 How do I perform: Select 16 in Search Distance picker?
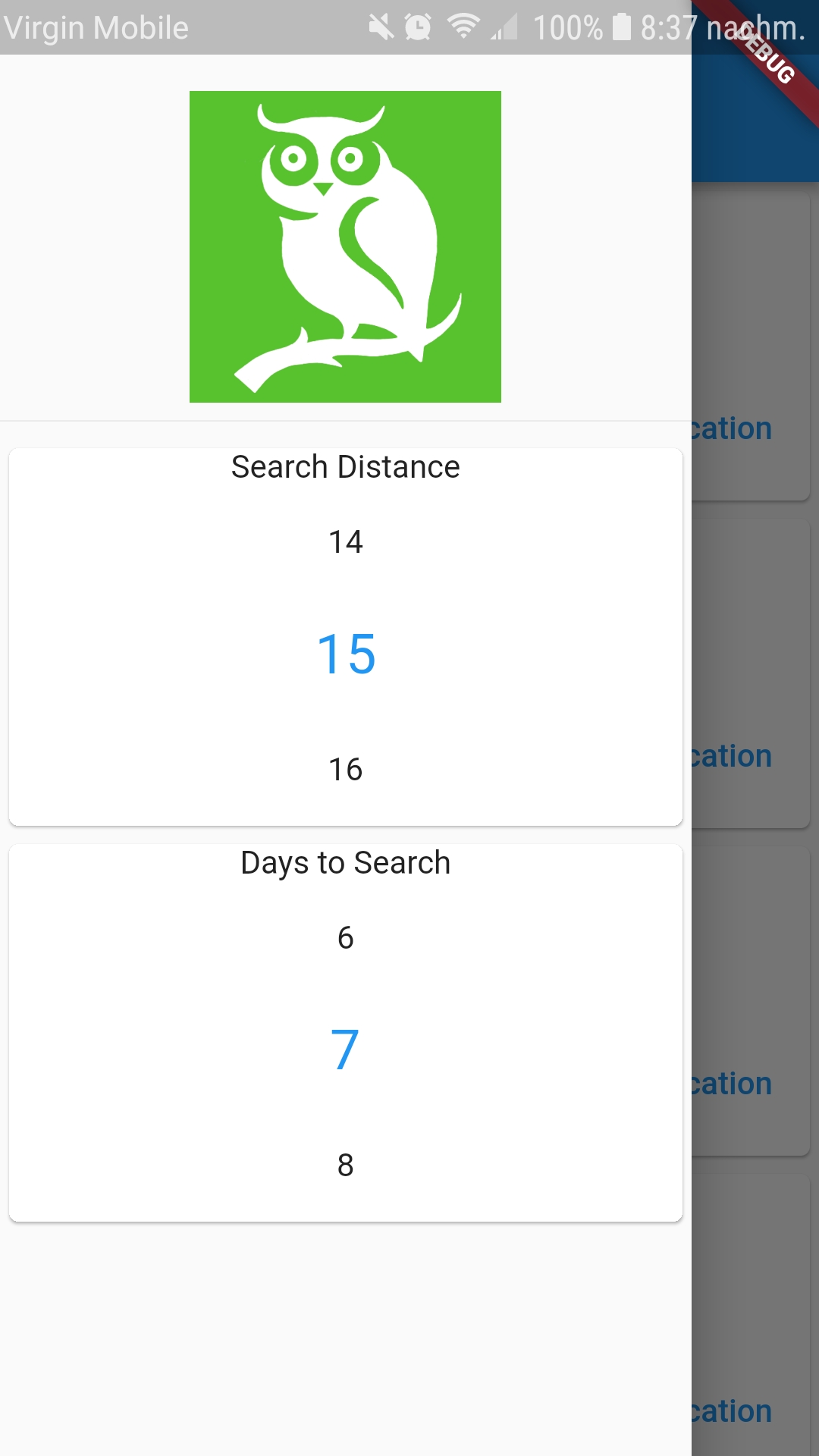346,769
